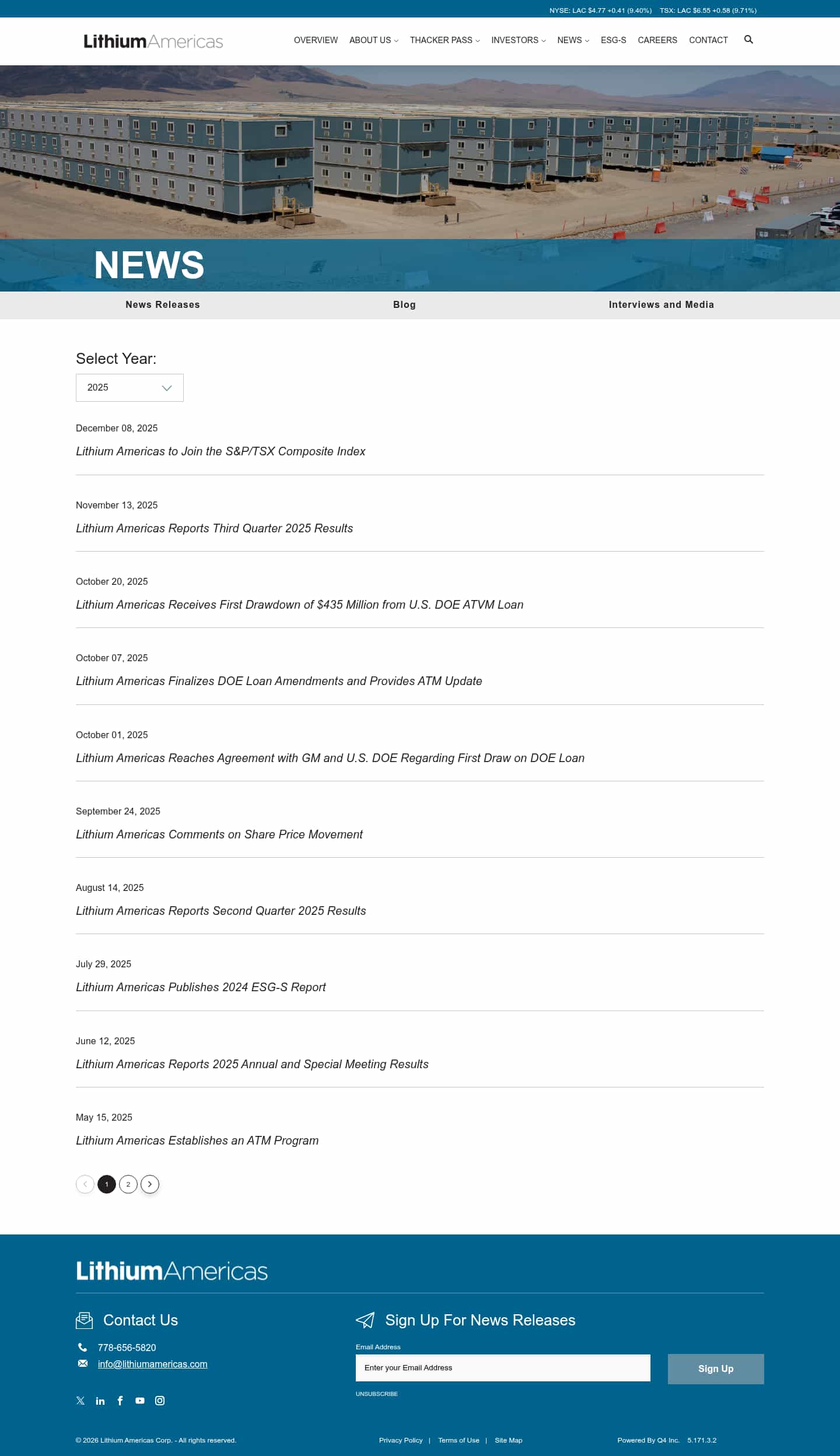Screen dimensions: 840x1456
Task: Email info@lithiumamericas.com
Action: click(x=152, y=1364)
